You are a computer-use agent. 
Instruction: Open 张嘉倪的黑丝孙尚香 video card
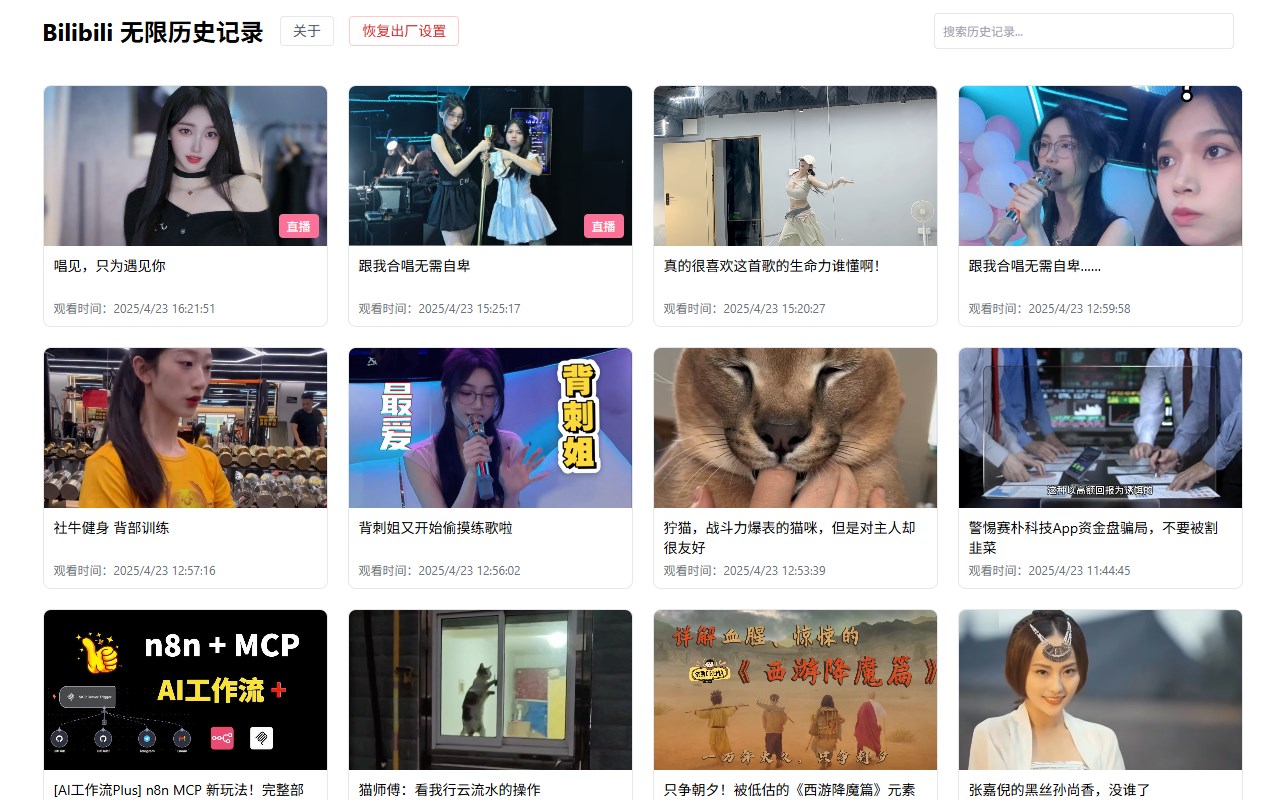click(1100, 690)
